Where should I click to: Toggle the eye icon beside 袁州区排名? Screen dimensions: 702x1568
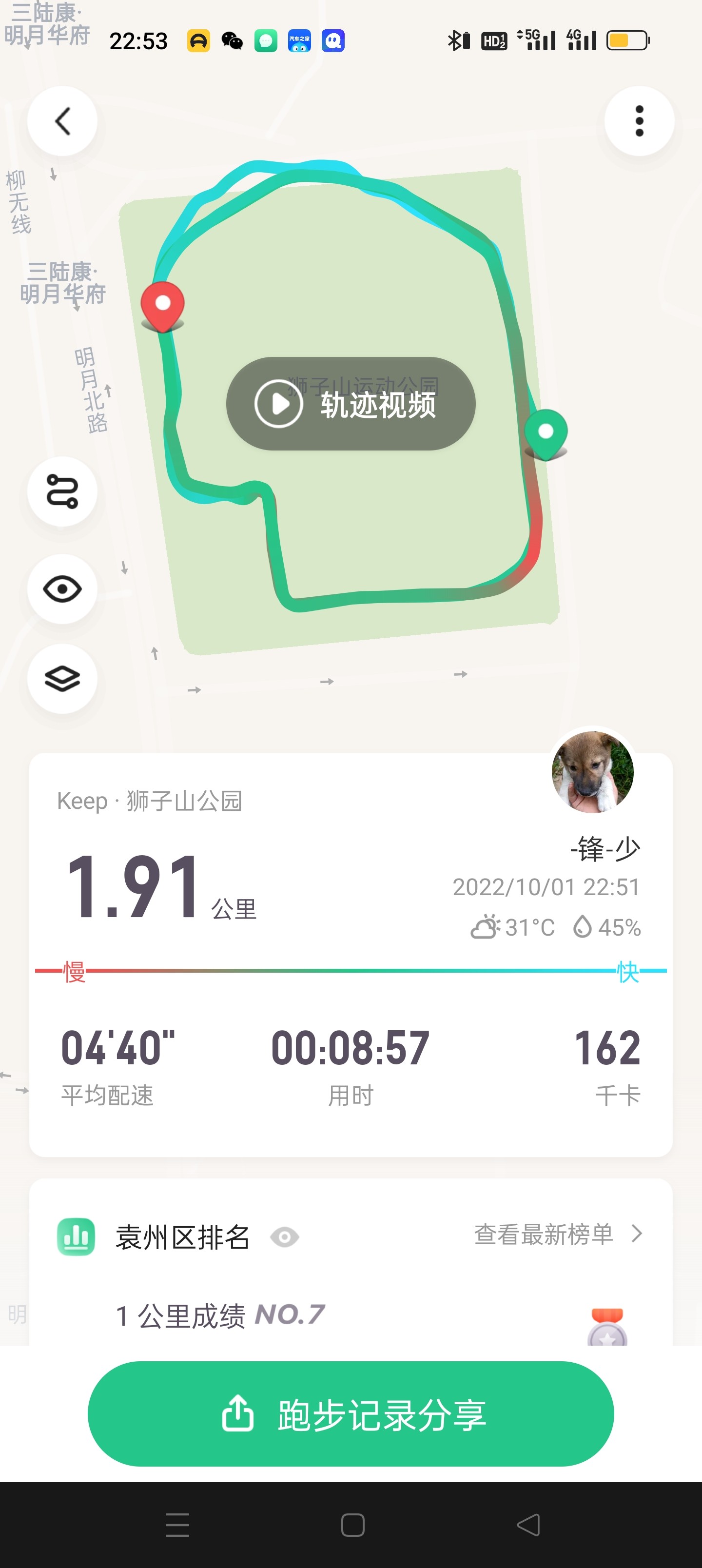(284, 1237)
